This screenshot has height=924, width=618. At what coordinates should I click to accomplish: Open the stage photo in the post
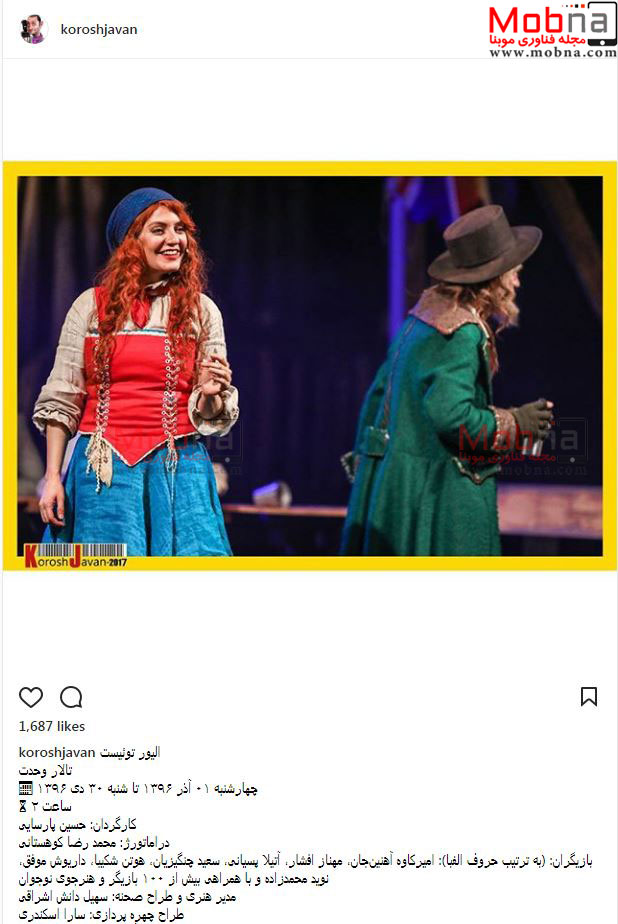coord(309,365)
